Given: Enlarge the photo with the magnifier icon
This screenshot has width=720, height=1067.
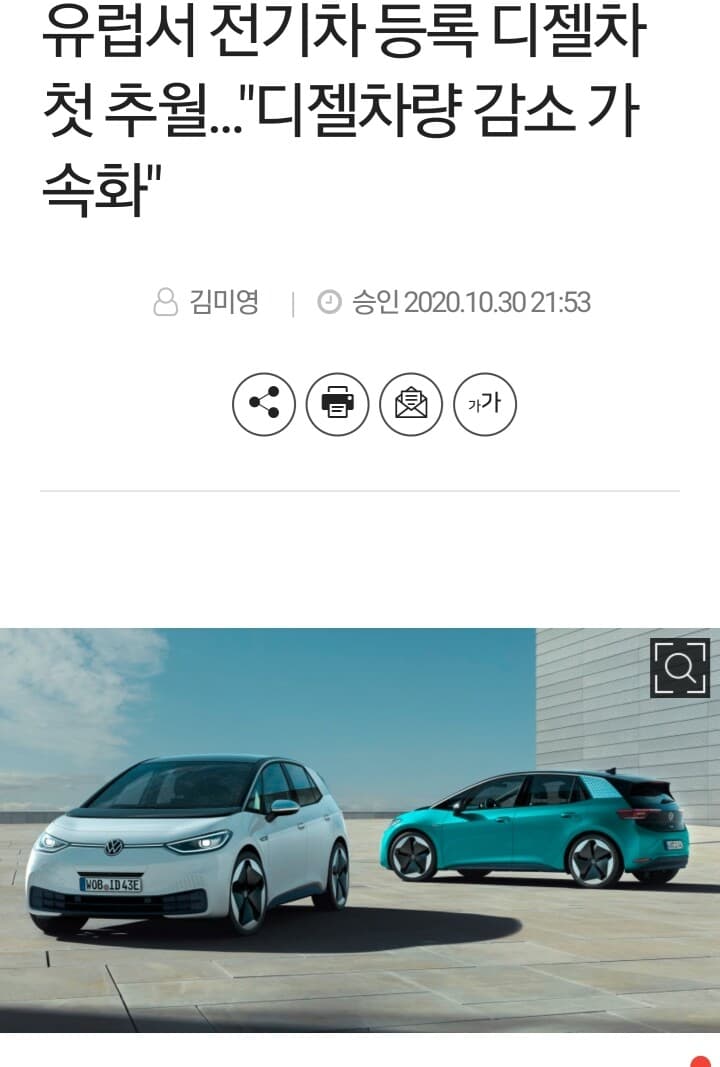Looking at the screenshot, I should pos(681,669).
